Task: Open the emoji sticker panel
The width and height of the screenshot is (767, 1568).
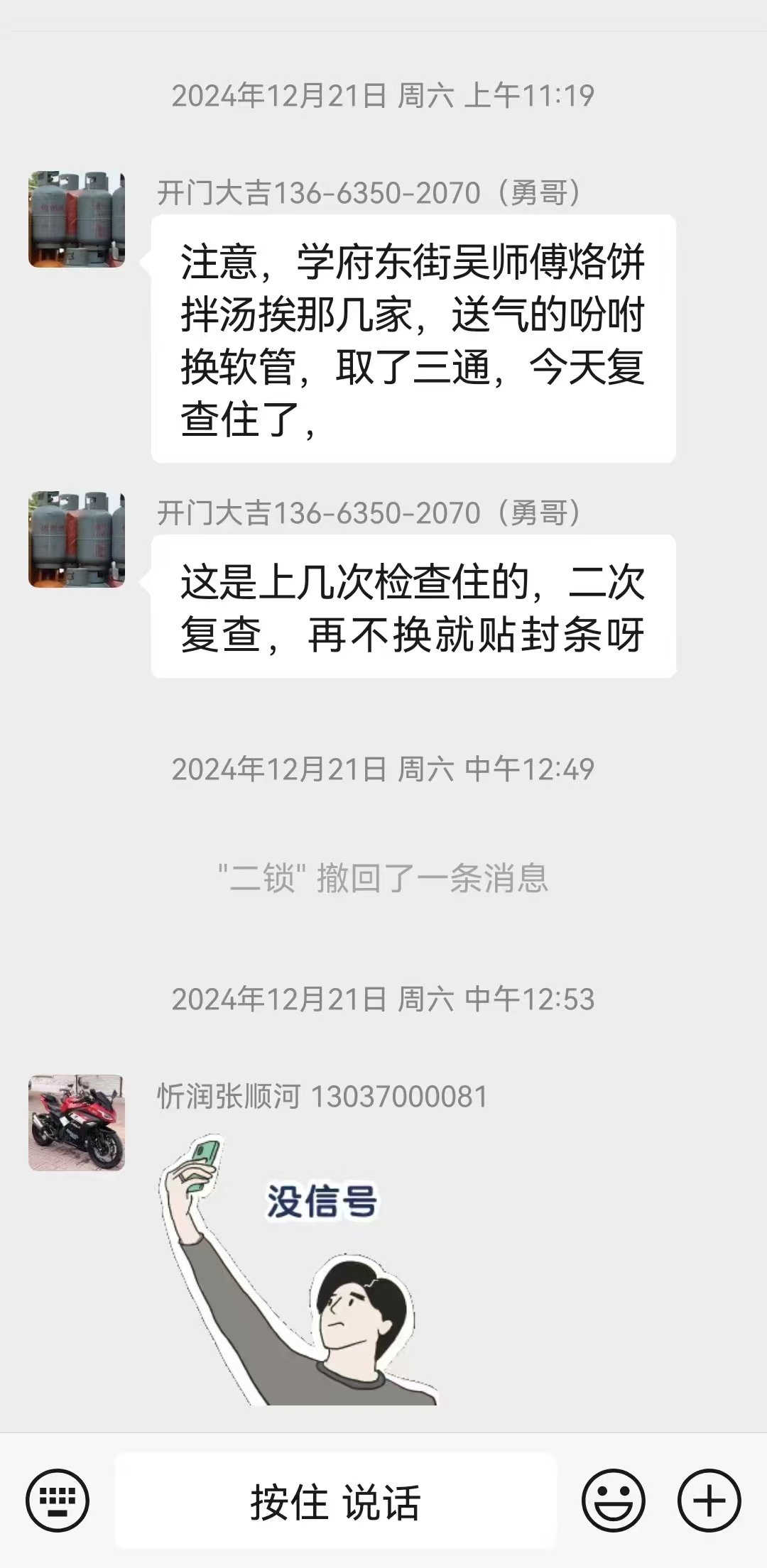Action: (613, 1501)
